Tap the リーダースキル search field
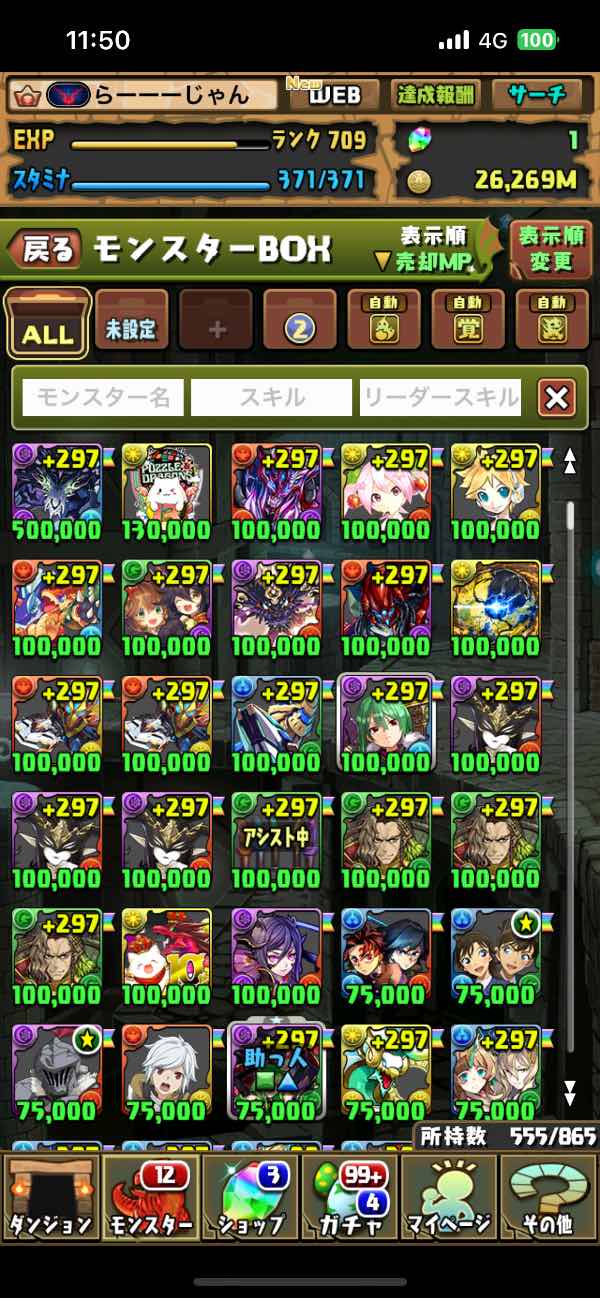Viewport: 600px width, 1298px height. [440, 398]
